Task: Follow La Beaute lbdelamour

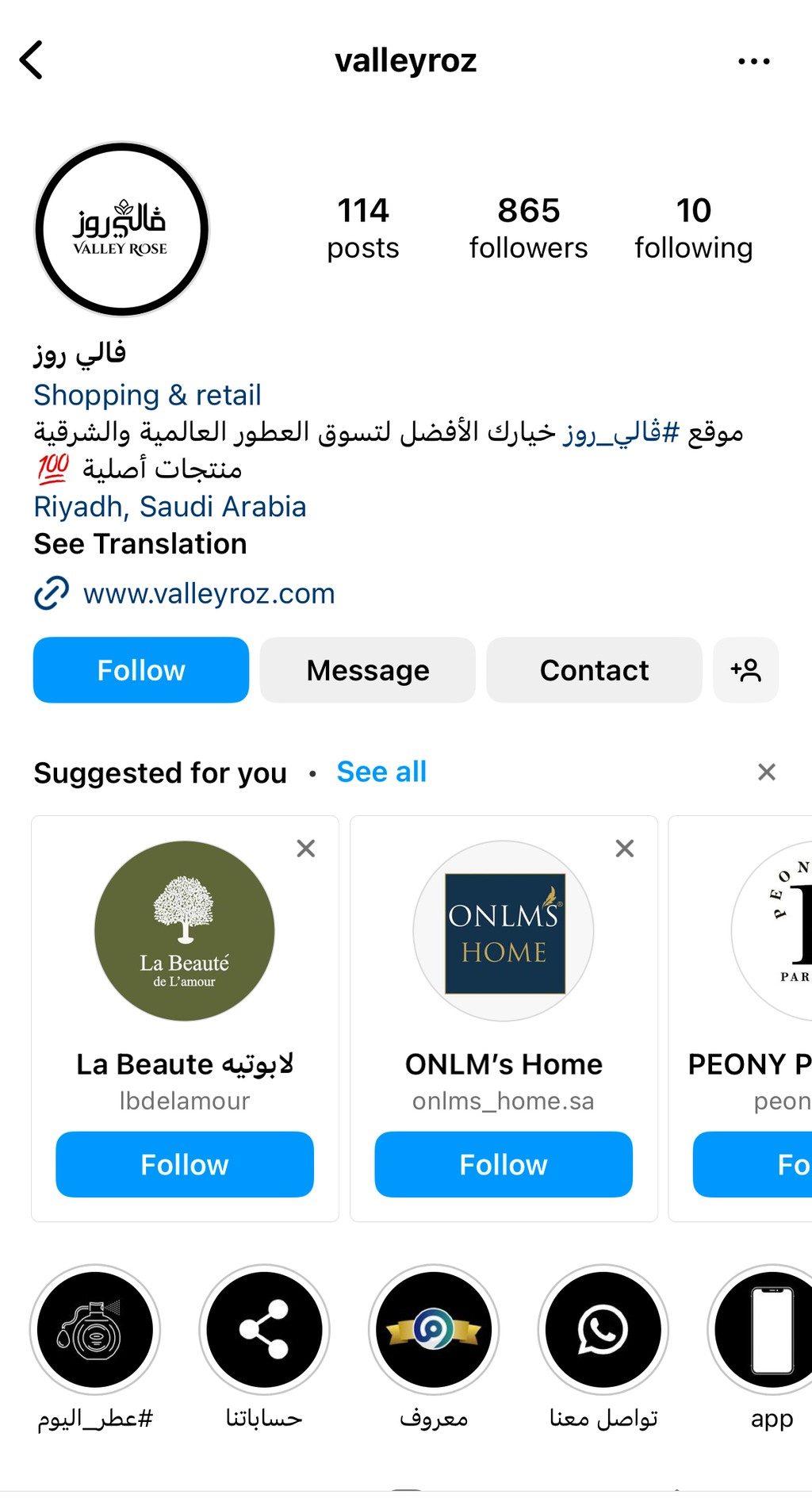Action: (x=185, y=1164)
